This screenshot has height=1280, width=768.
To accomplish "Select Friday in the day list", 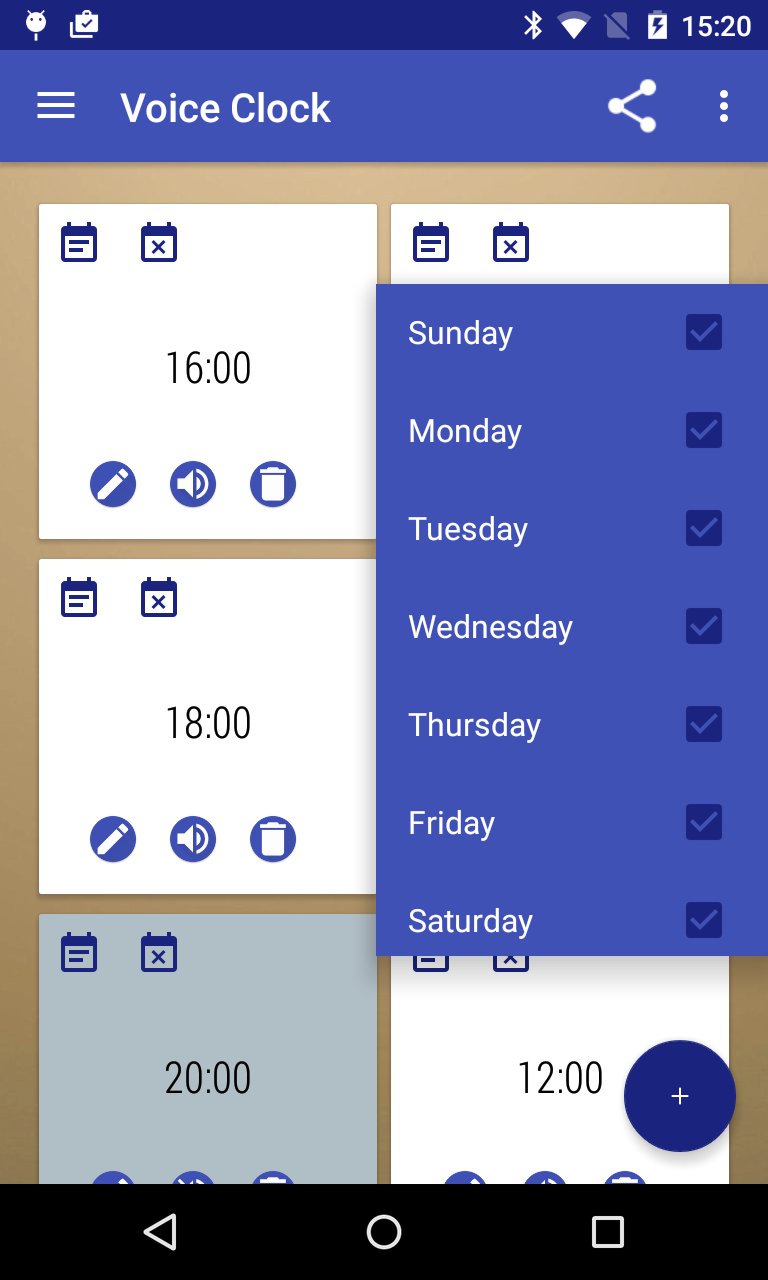I will click(451, 822).
